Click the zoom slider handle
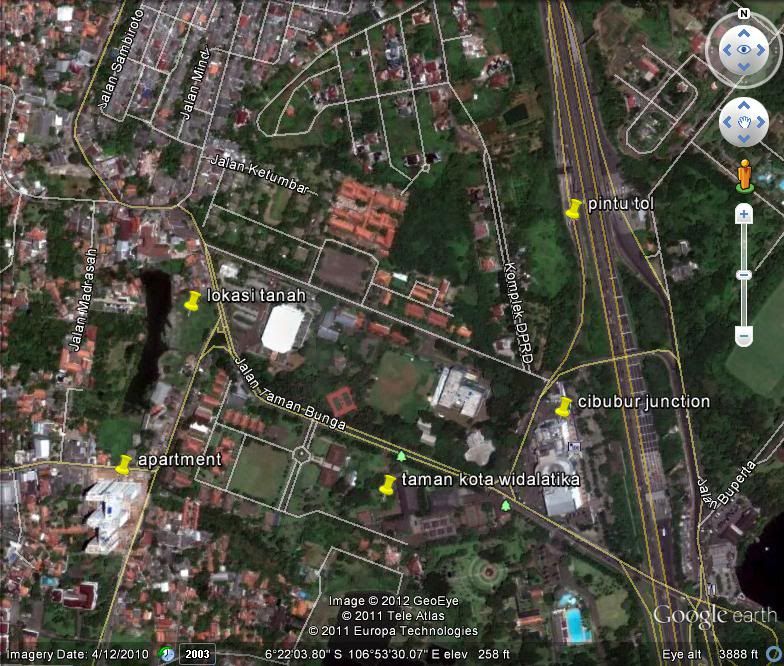The image size is (784, 666). [x=743, y=274]
